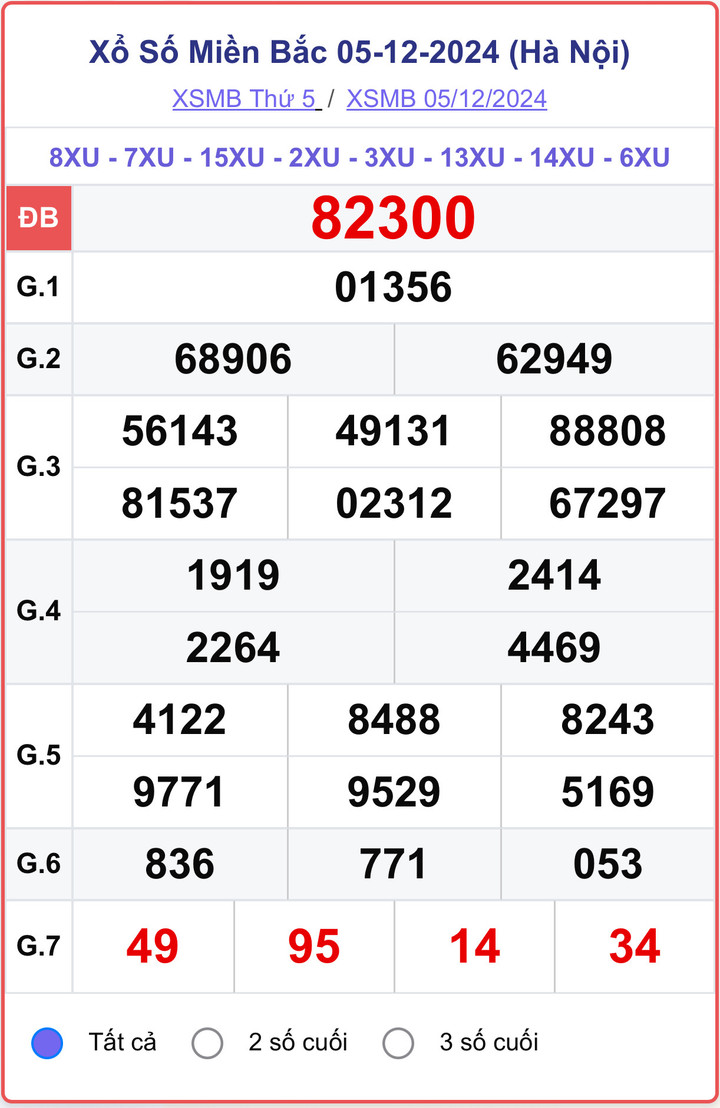Click fifth prize number 9529
This screenshot has height=1108, width=720.
394,791
